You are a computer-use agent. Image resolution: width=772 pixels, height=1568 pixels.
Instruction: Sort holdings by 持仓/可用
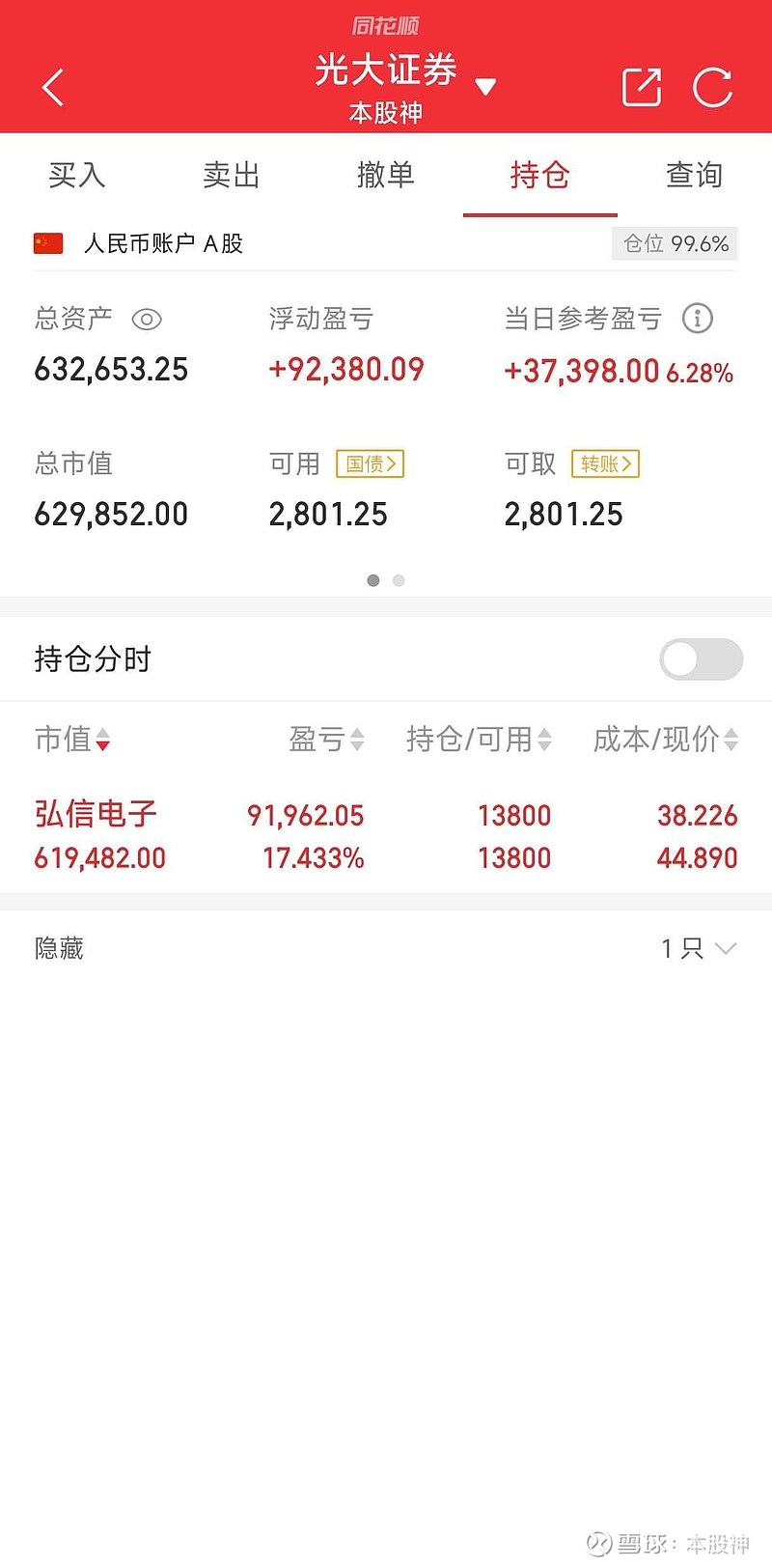pos(480,740)
